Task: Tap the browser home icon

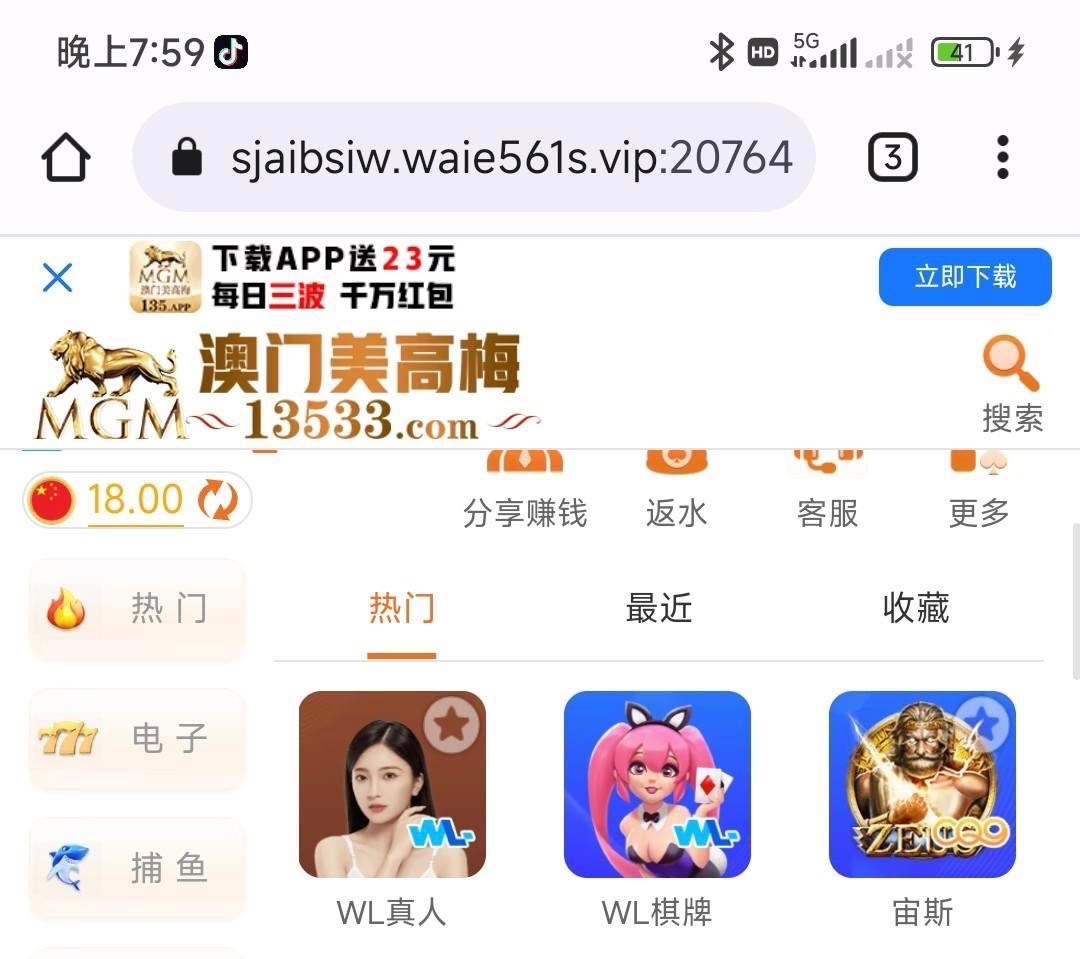Action: (x=66, y=157)
